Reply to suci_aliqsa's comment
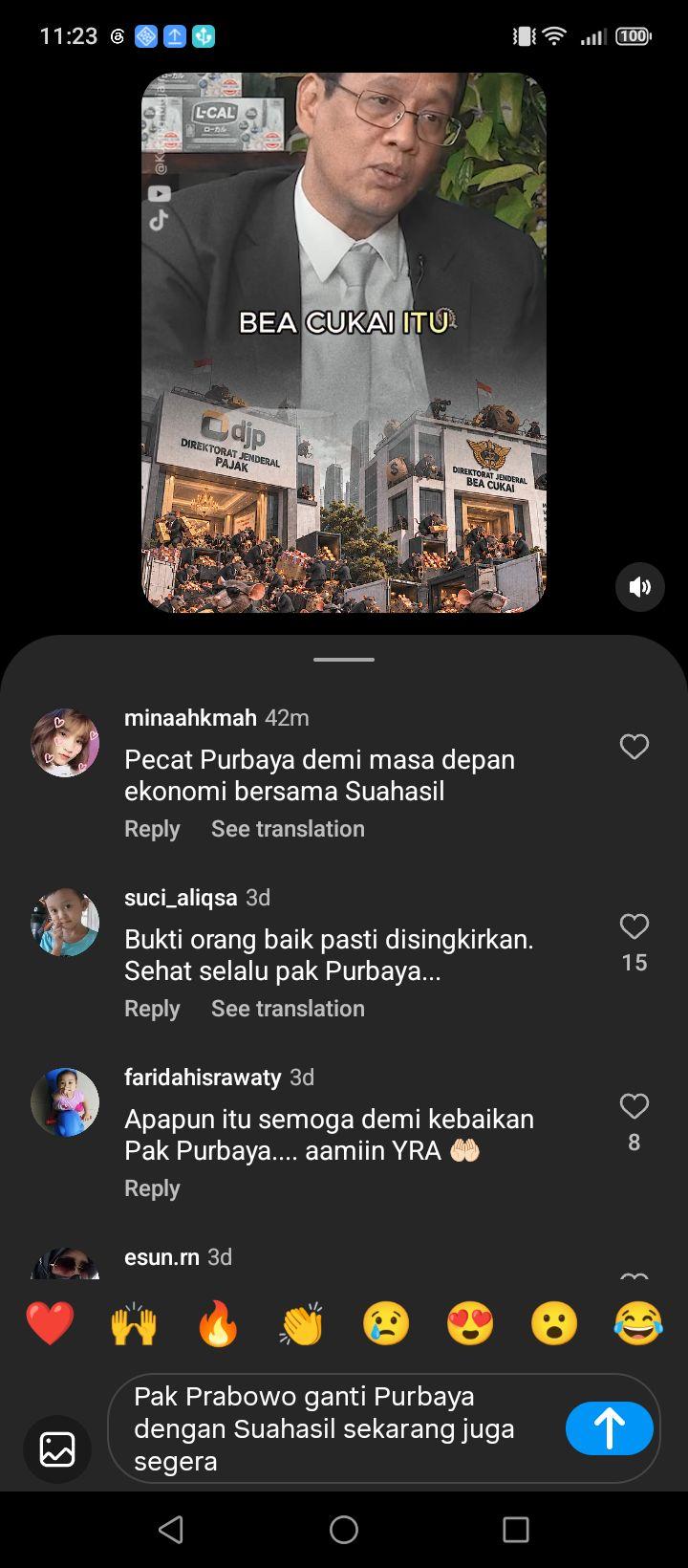Viewport: 688px width, 1568px height. tap(152, 1009)
